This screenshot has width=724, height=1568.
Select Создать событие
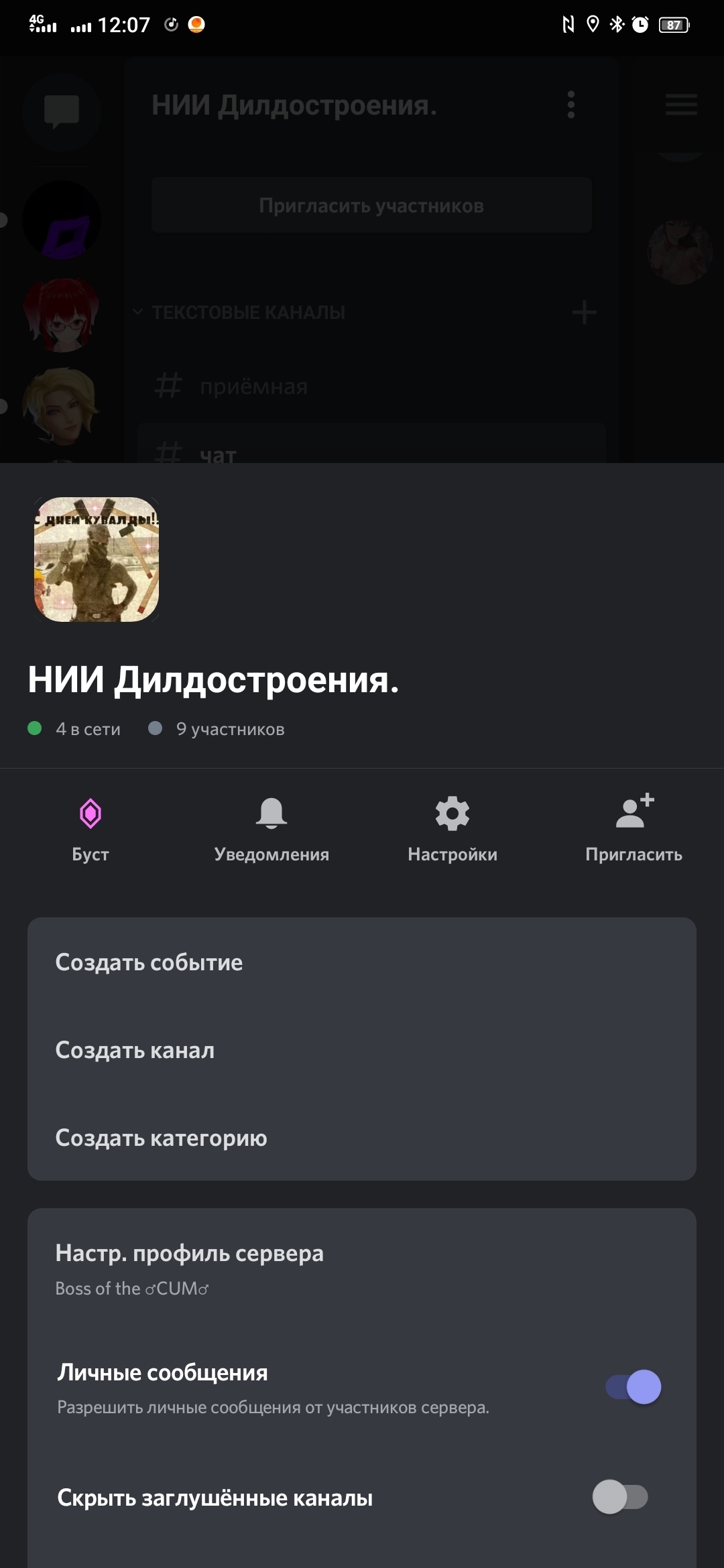pyautogui.click(x=361, y=962)
